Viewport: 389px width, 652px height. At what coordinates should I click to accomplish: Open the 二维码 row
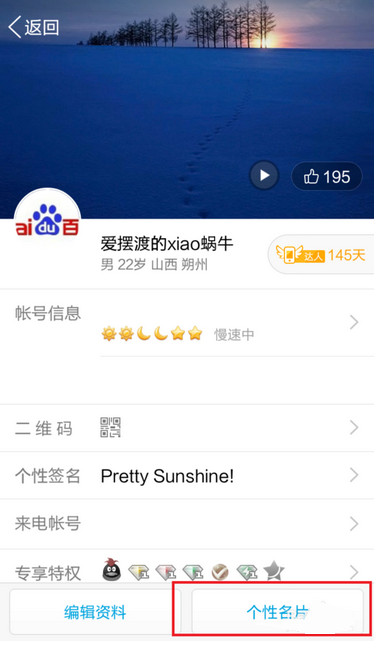click(x=187, y=428)
